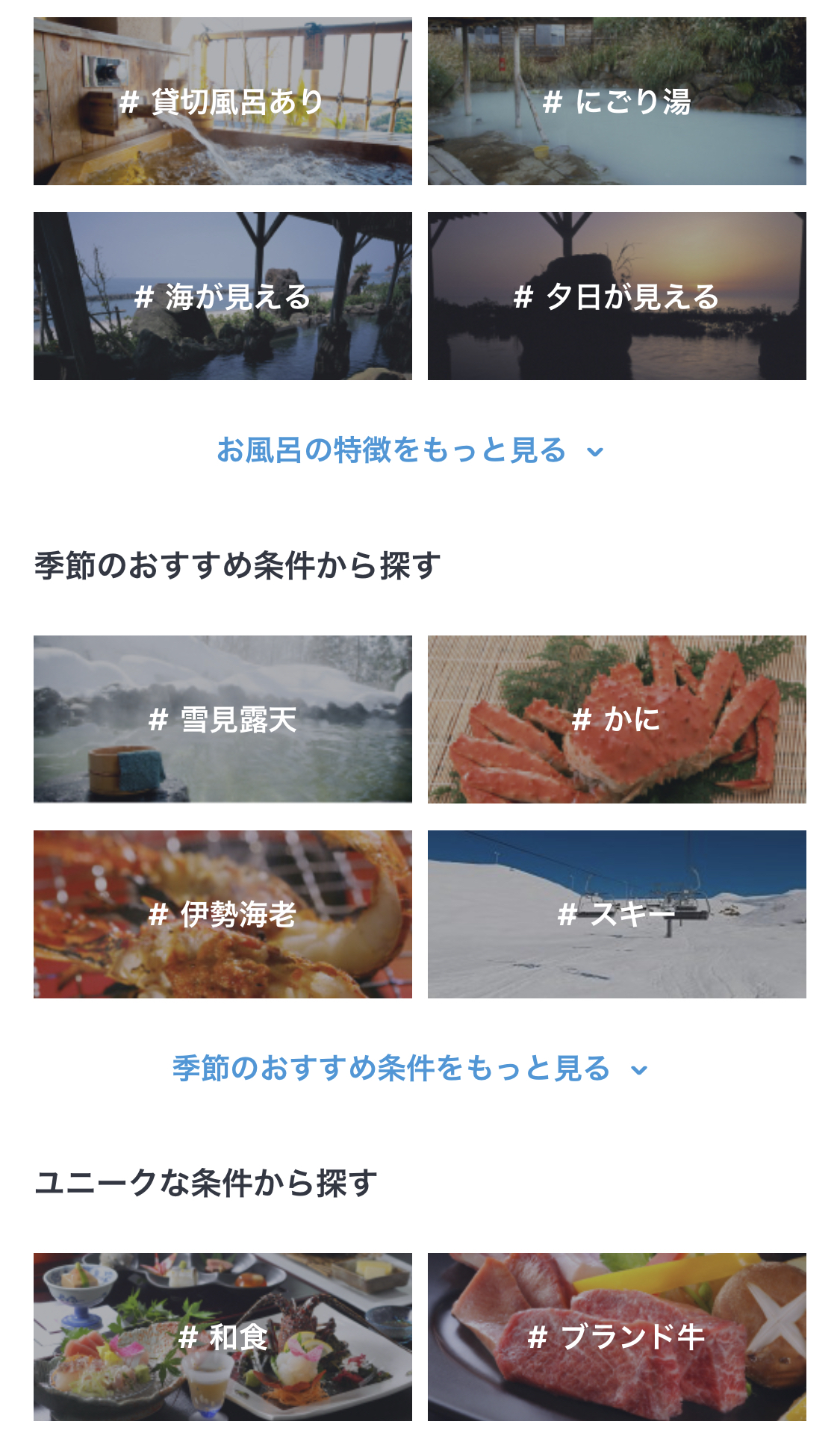Open the 和食 tile

223,1337
